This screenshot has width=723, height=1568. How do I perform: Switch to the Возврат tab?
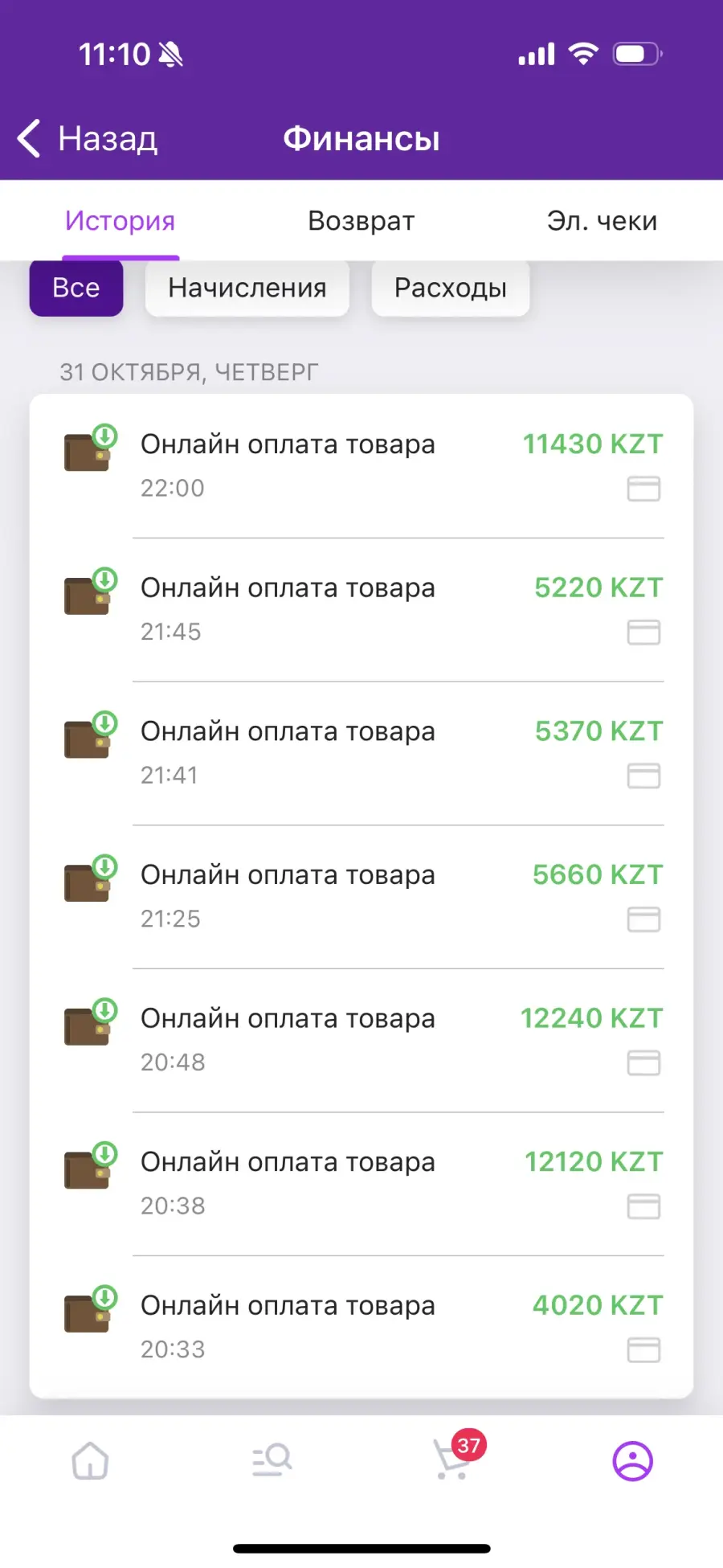click(x=361, y=220)
